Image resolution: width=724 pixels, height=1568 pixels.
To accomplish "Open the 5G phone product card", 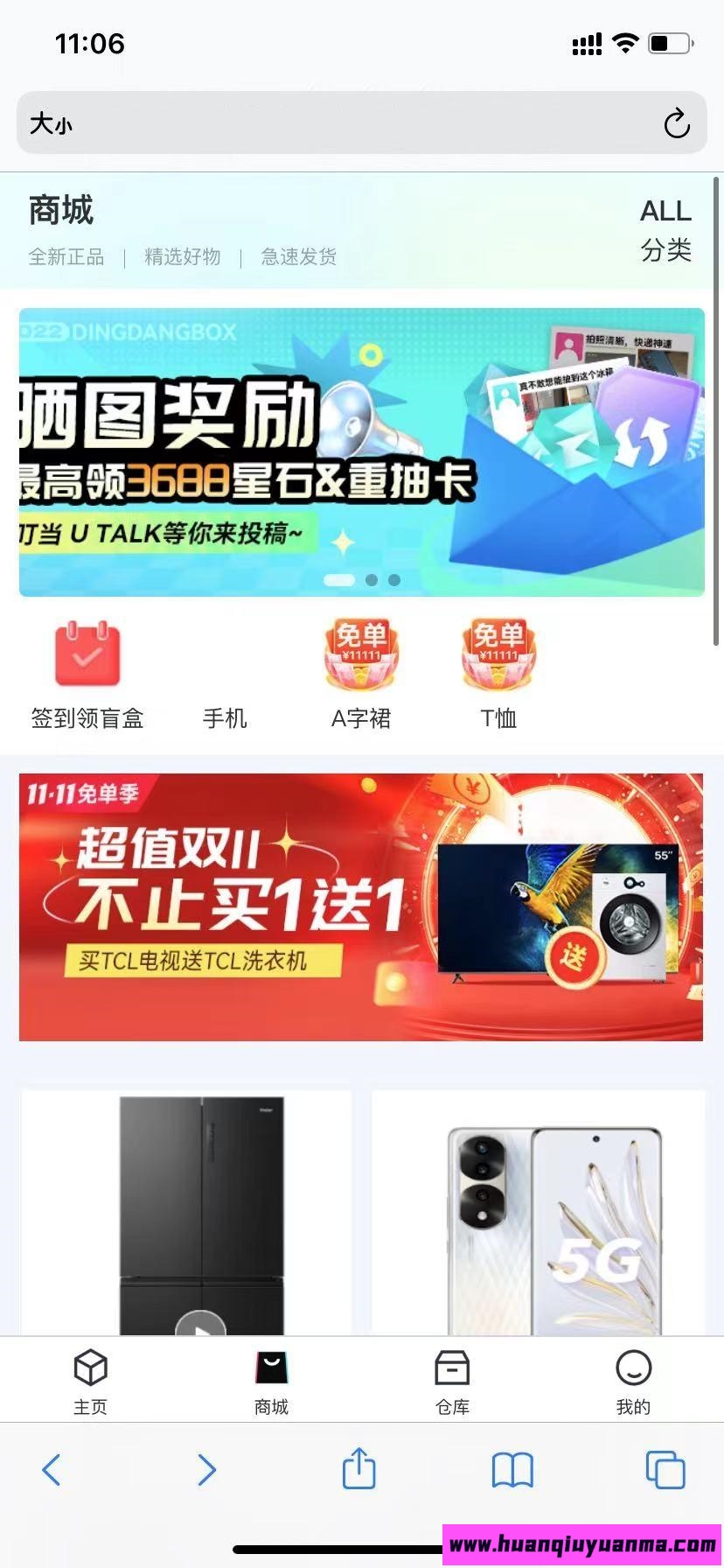I will tap(539, 1213).
